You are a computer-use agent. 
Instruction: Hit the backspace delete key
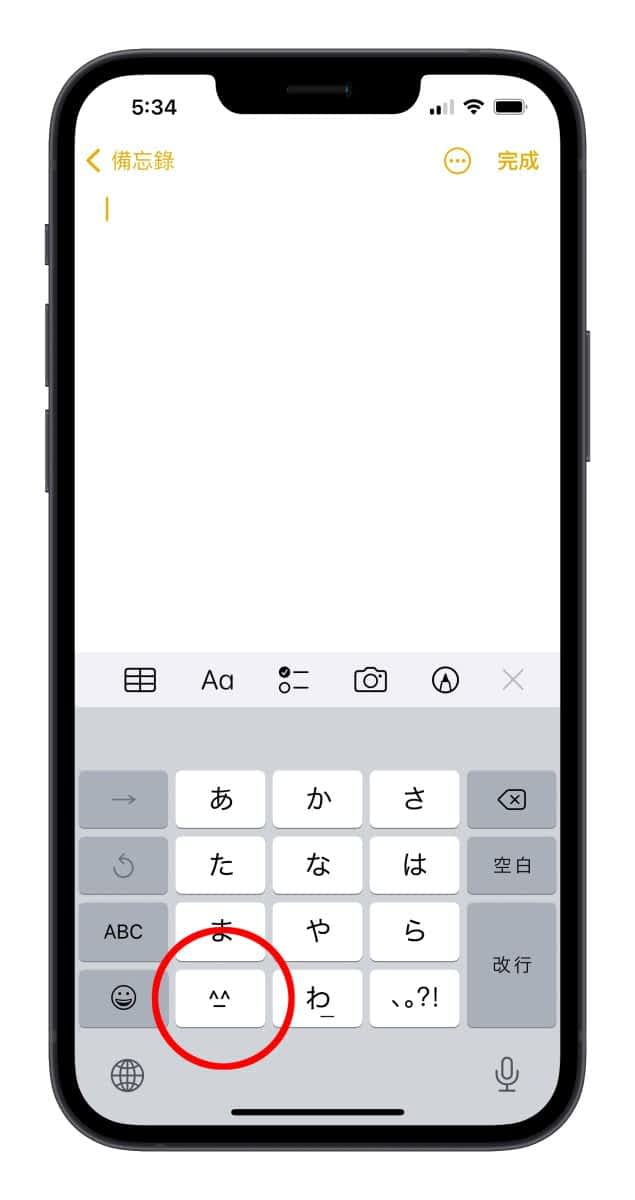(x=511, y=799)
